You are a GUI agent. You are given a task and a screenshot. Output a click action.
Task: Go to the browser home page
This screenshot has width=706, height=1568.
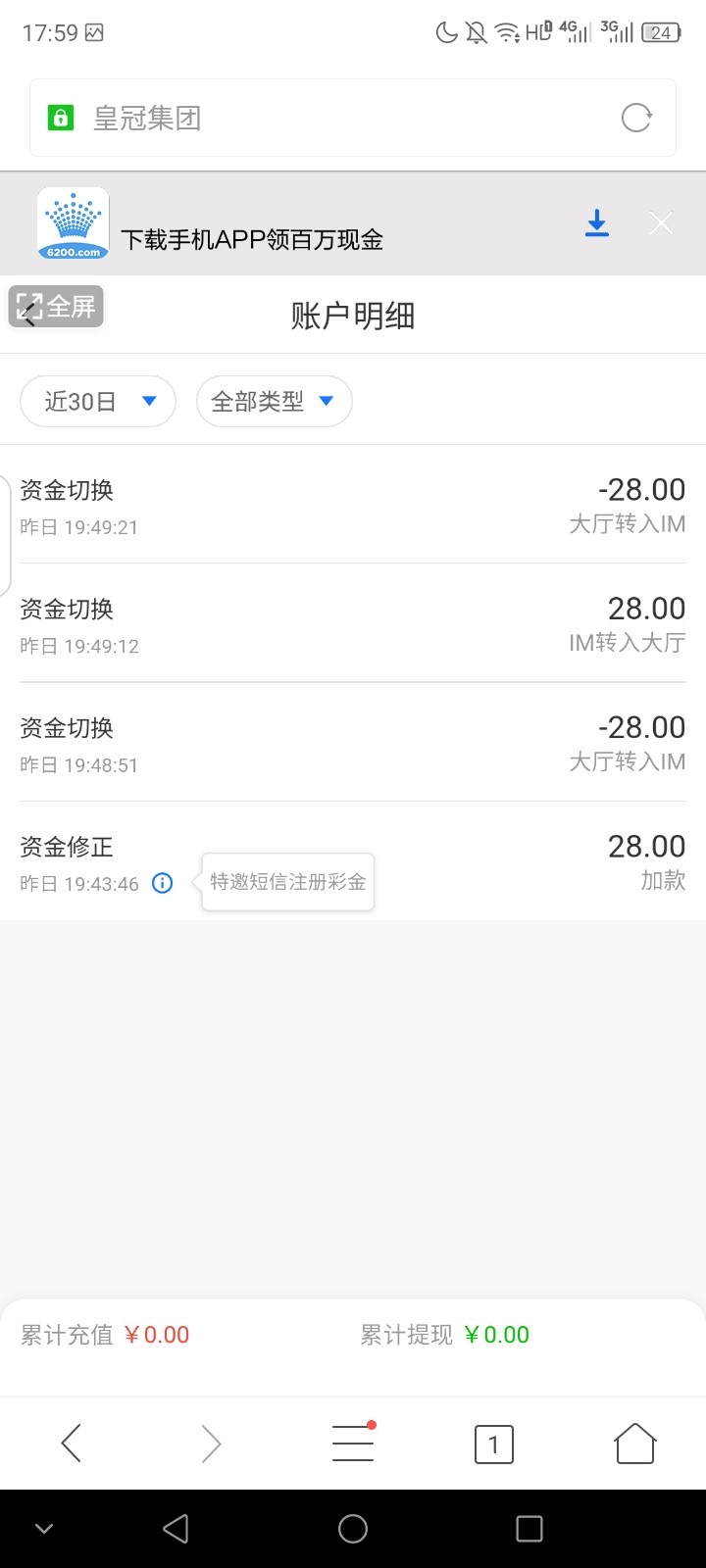[634, 1444]
